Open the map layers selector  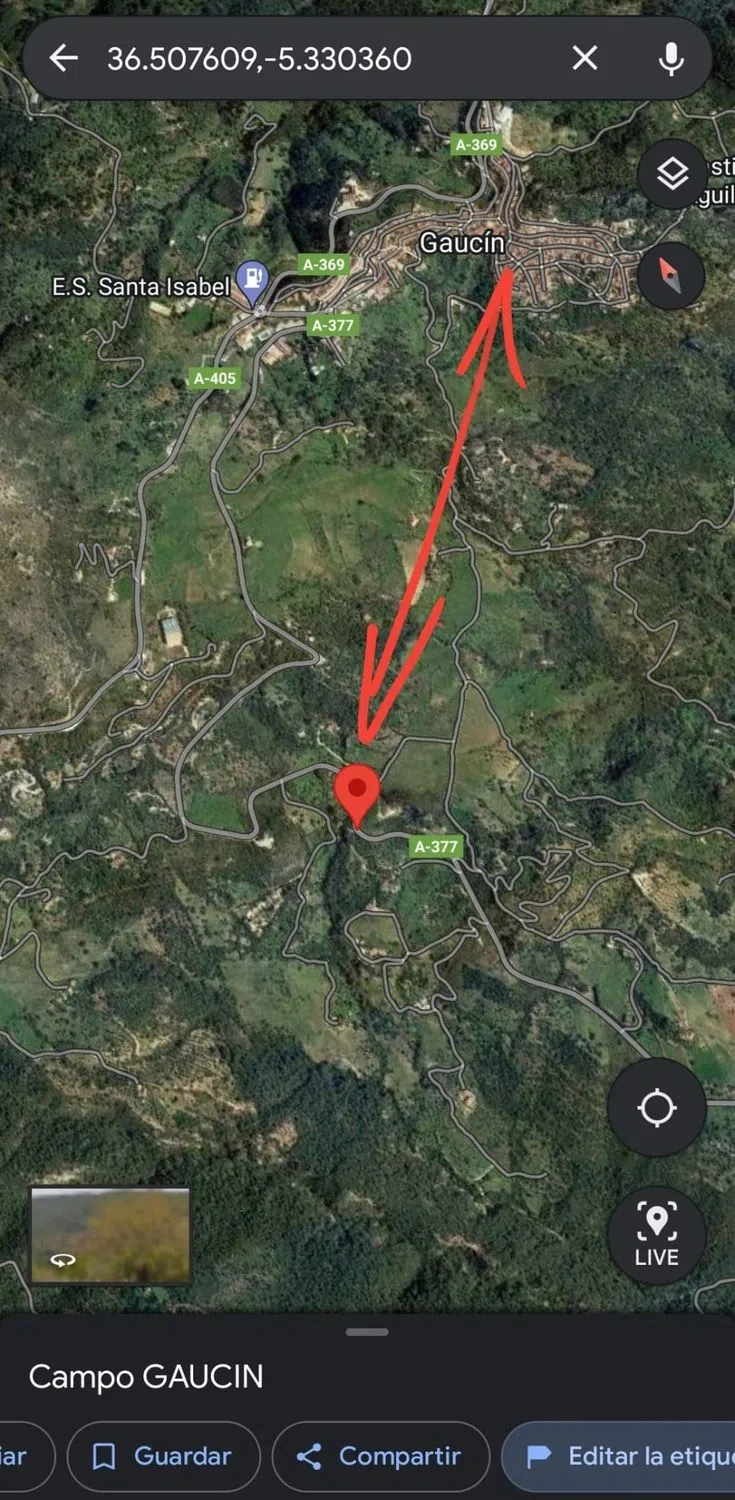[672, 175]
